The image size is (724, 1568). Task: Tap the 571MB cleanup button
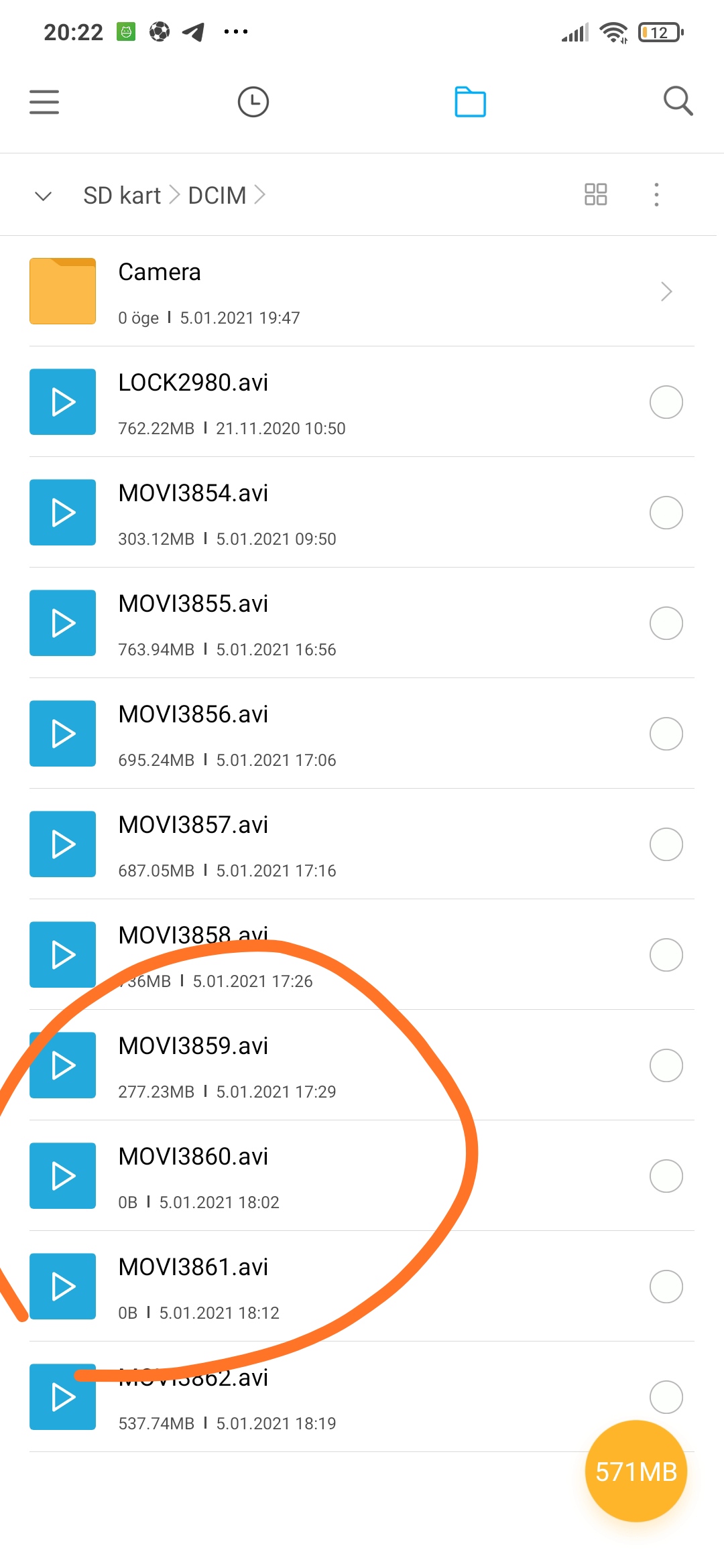click(x=636, y=1472)
